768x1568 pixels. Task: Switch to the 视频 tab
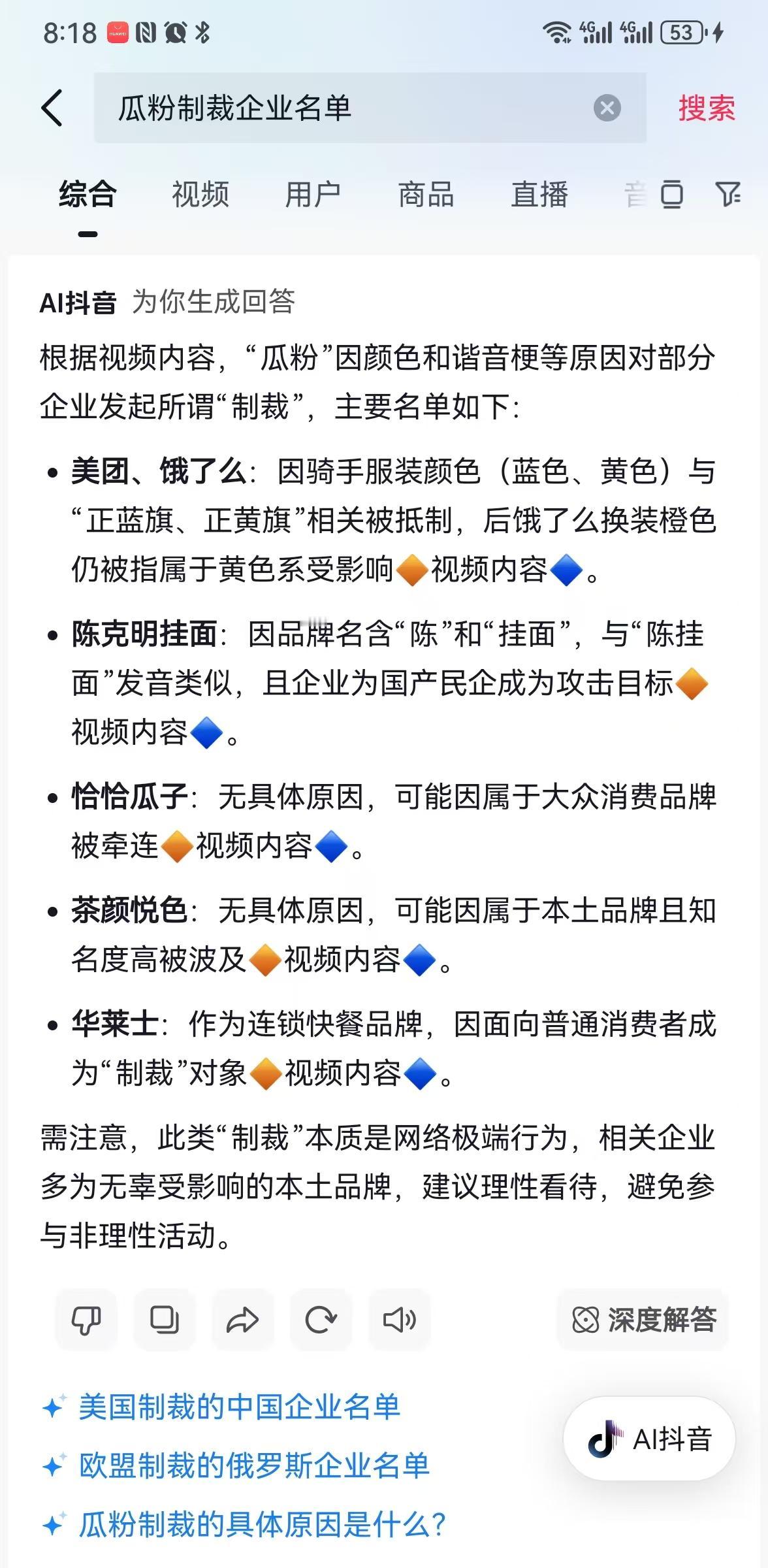pyautogui.click(x=199, y=194)
